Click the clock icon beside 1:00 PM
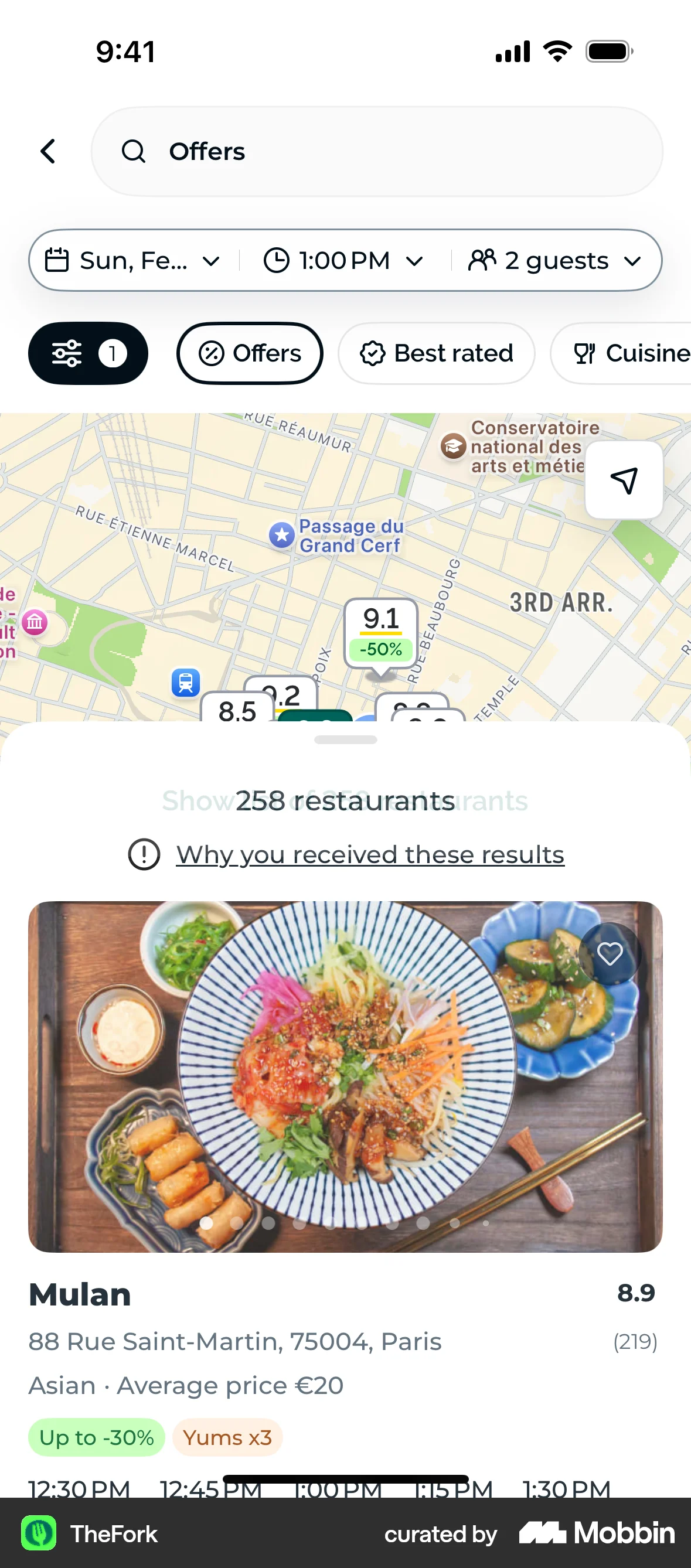The width and height of the screenshot is (691, 1568). [x=278, y=260]
